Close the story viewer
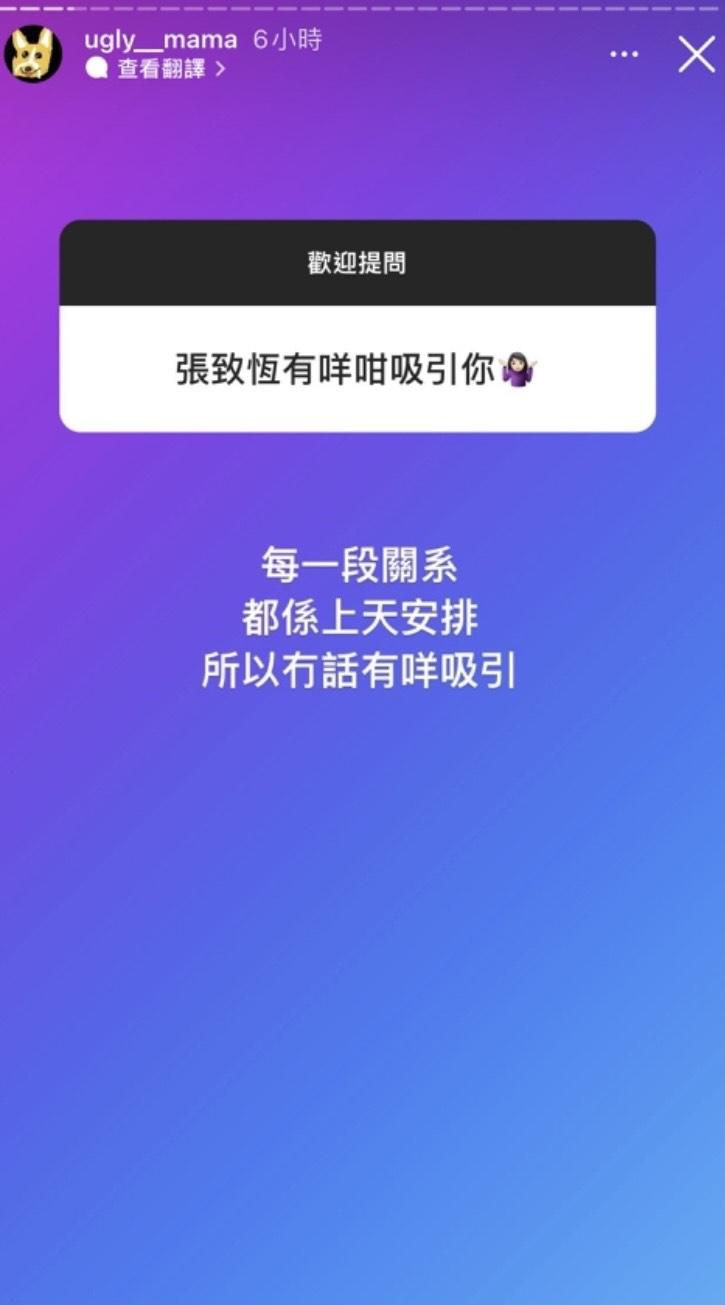725x1305 pixels. point(696,54)
